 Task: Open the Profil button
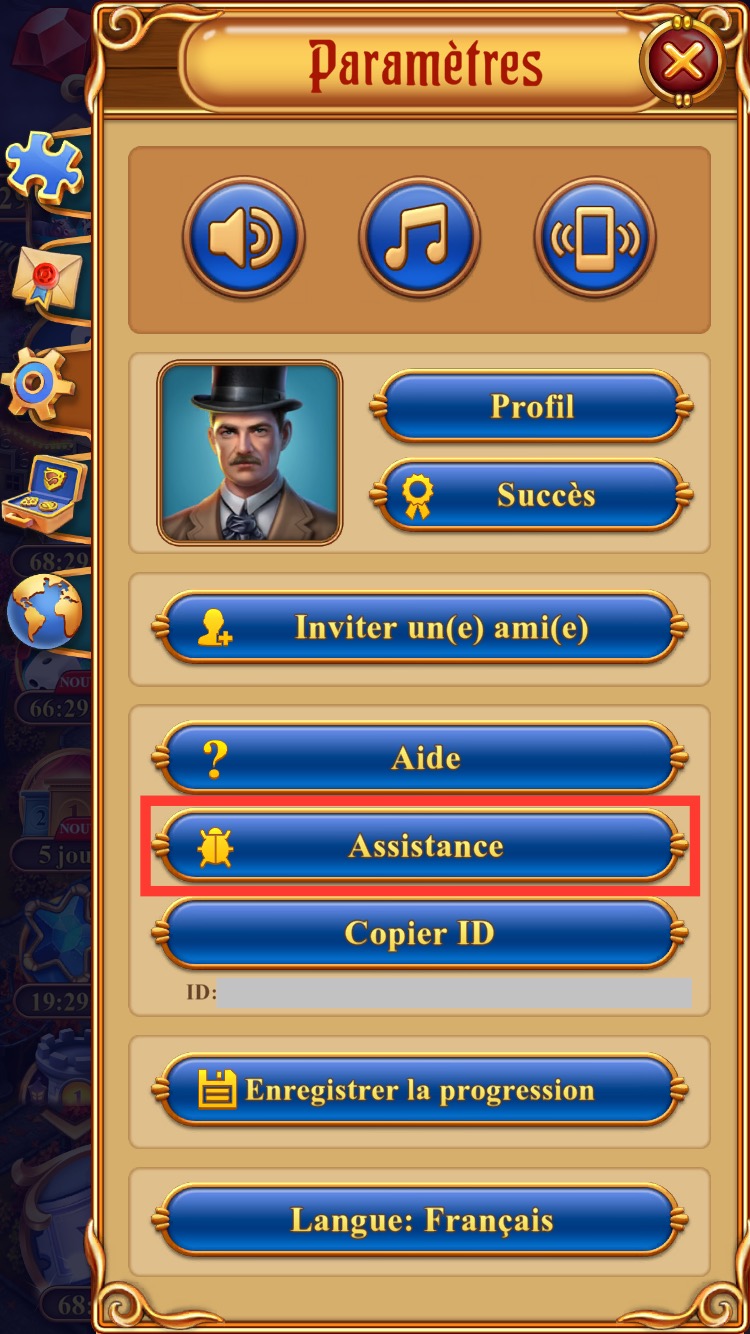pos(532,407)
